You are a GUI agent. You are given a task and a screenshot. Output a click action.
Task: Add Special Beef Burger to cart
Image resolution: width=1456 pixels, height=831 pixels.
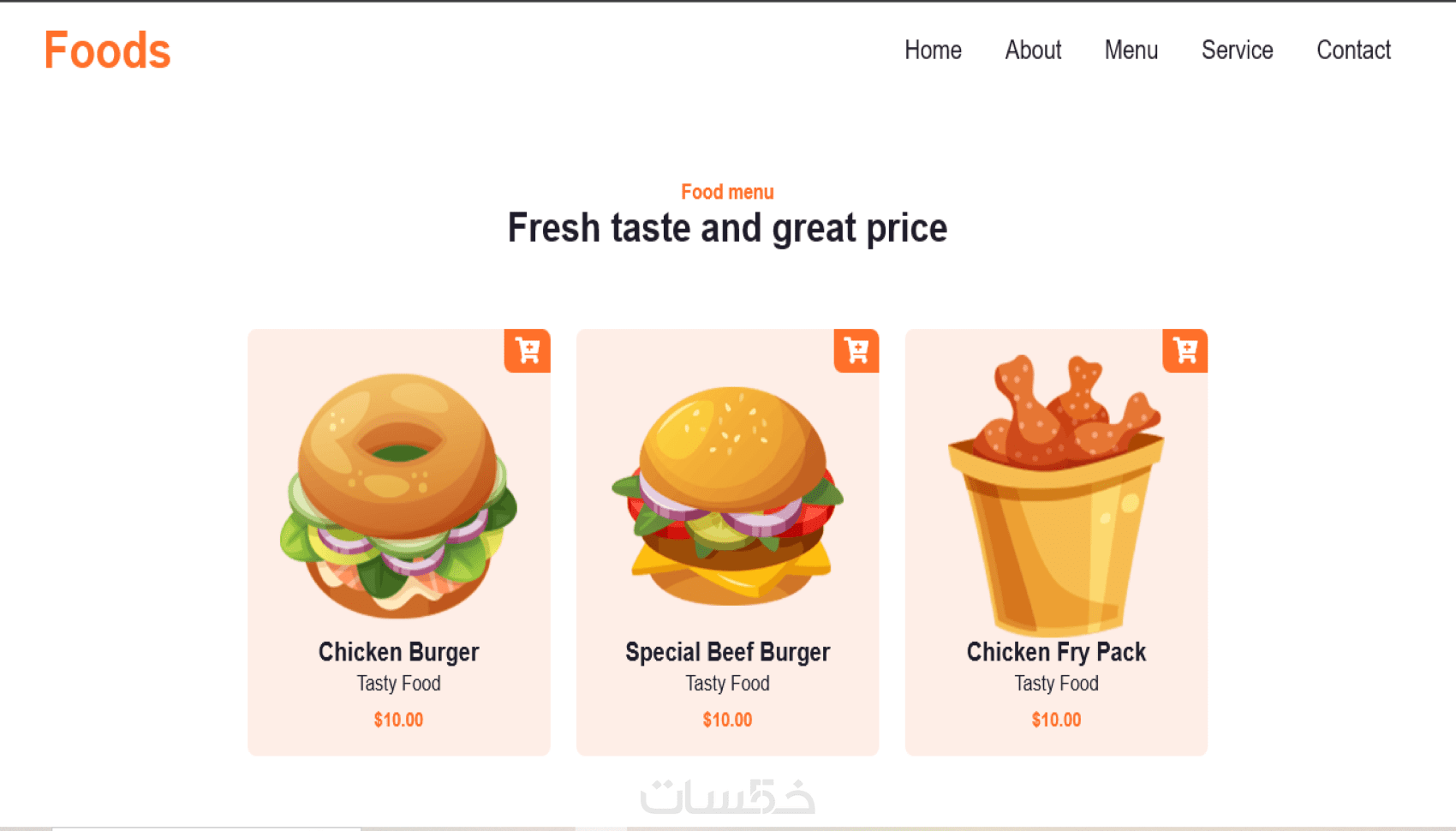click(856, 350)
